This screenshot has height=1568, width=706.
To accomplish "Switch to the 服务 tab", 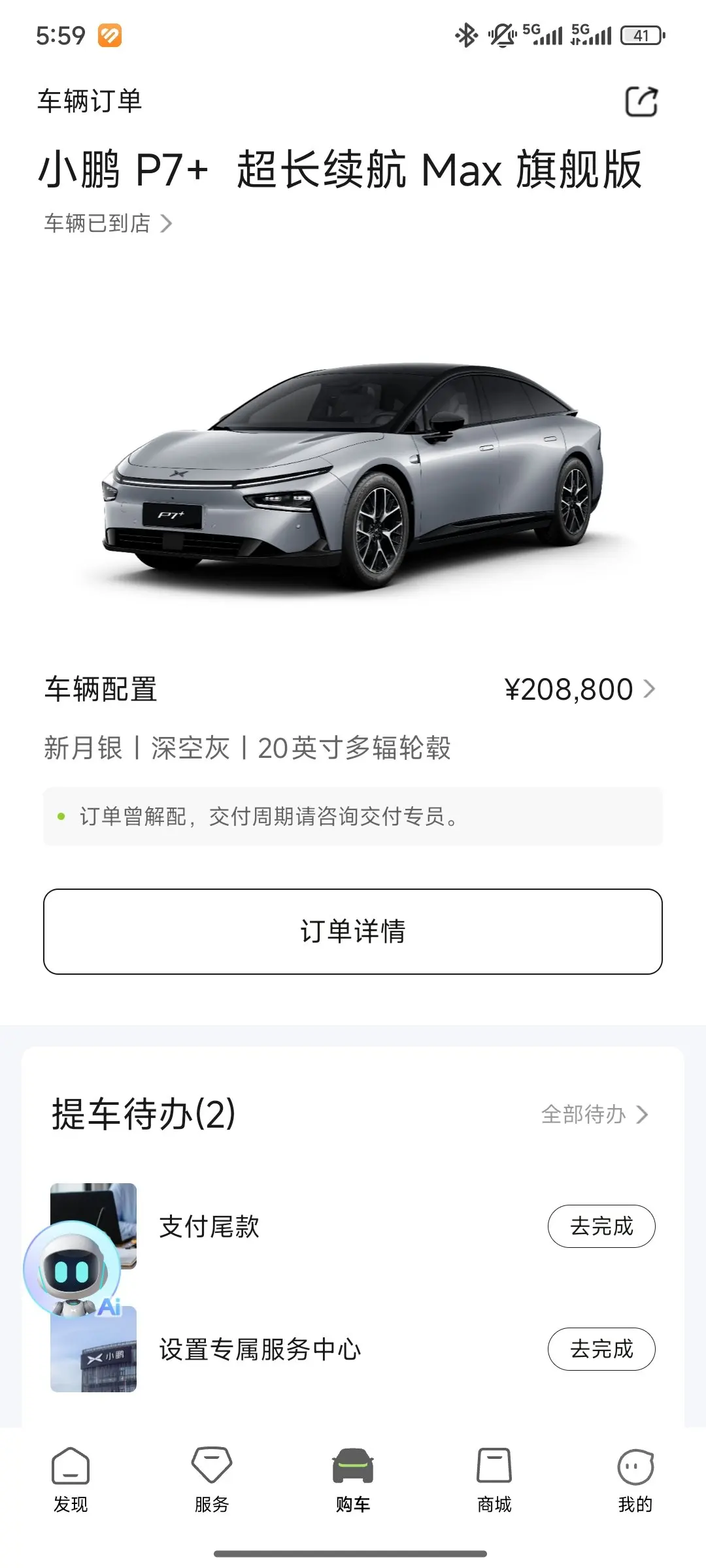I will [212, 1480].
